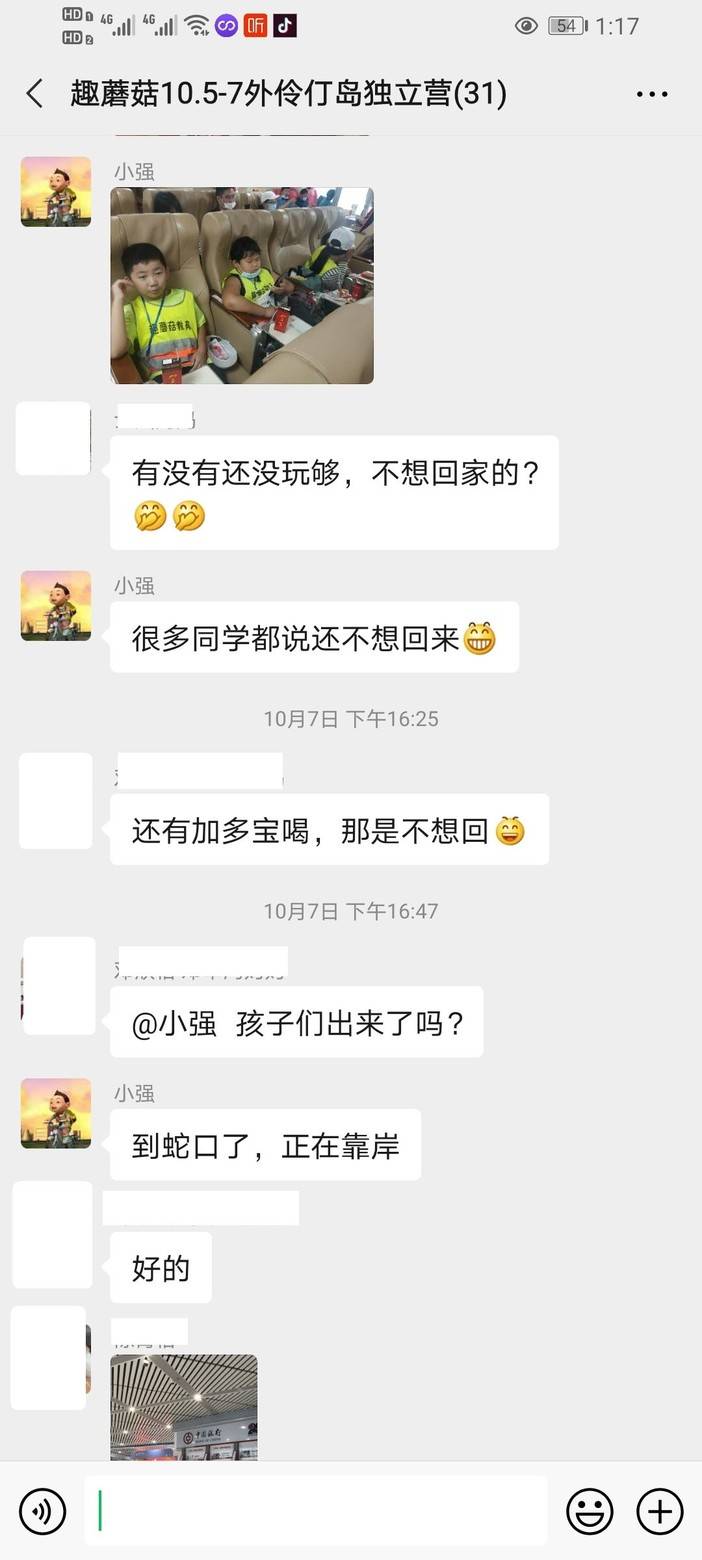The image size is (702, 1560).
Task: Focus the message text field
Action: coord(316,1510)
